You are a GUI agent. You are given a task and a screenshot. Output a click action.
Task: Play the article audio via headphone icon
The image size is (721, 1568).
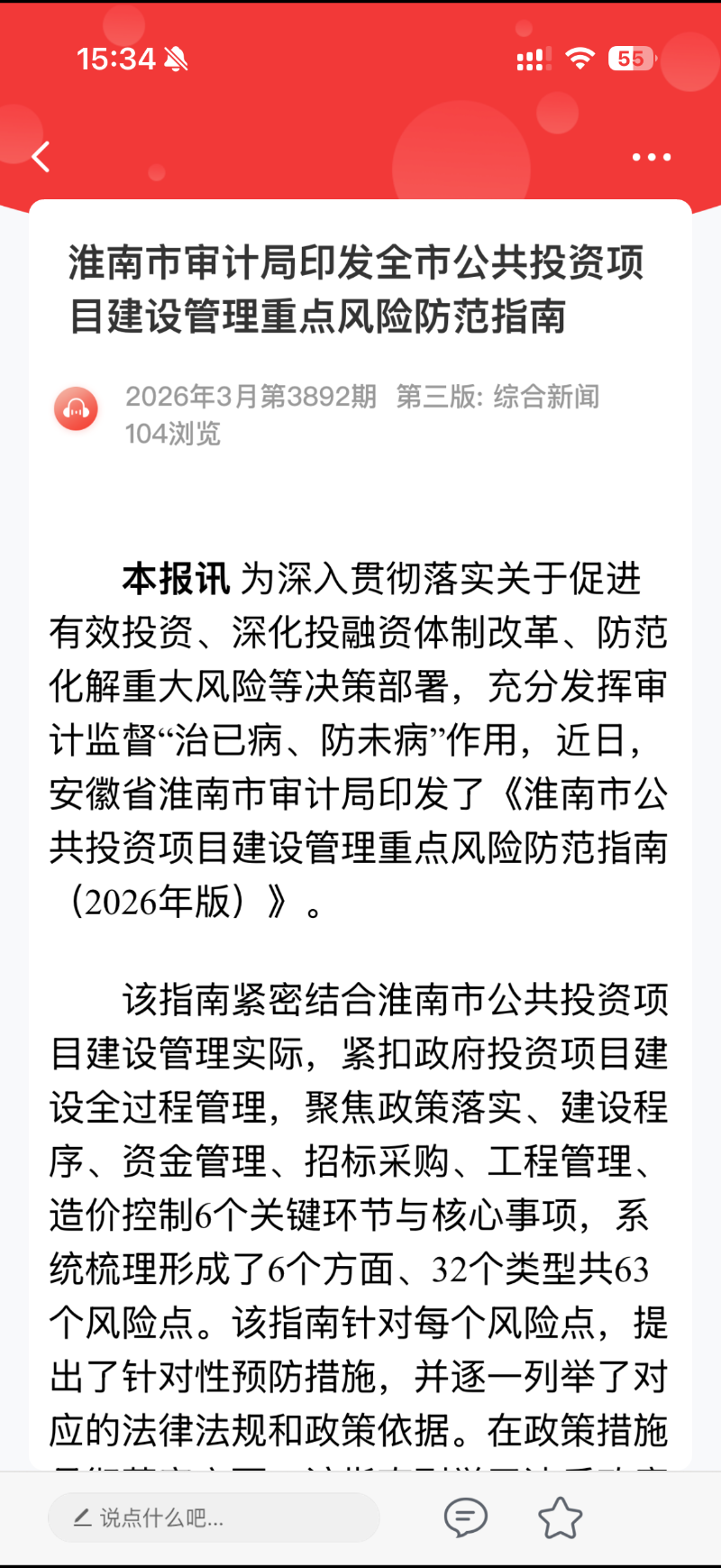(77, 410)
